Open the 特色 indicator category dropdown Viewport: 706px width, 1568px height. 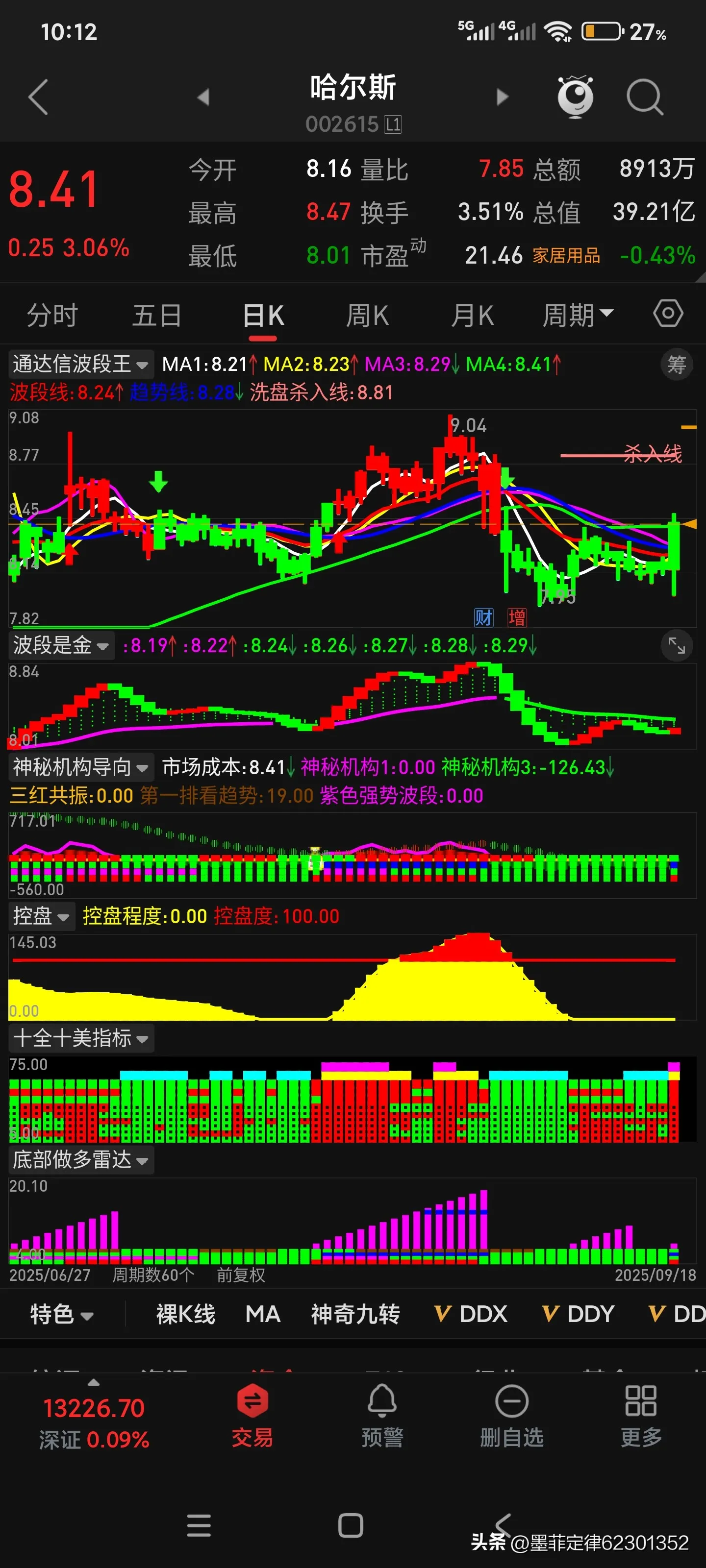pos(61,1314)
